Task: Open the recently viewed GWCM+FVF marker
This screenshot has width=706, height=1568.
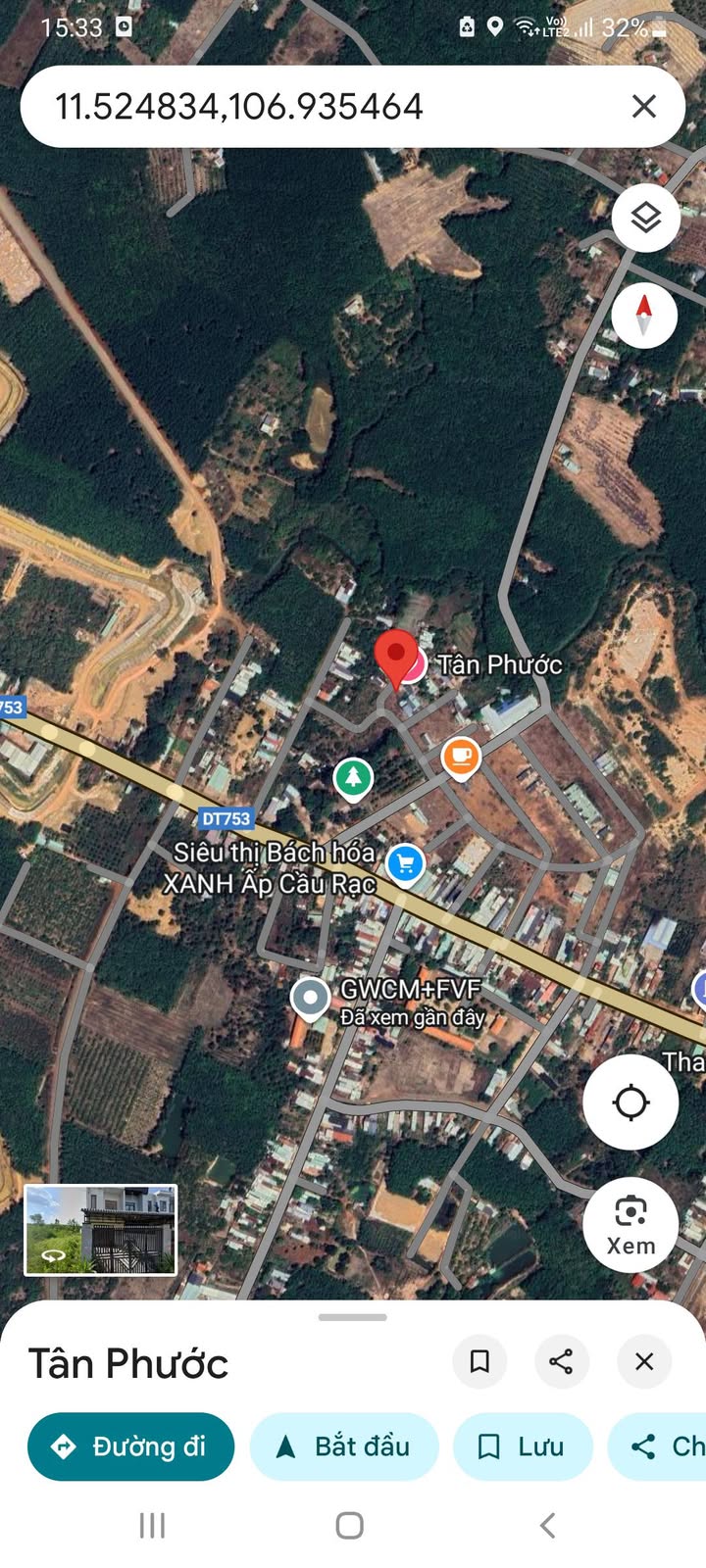Action: 311,999
